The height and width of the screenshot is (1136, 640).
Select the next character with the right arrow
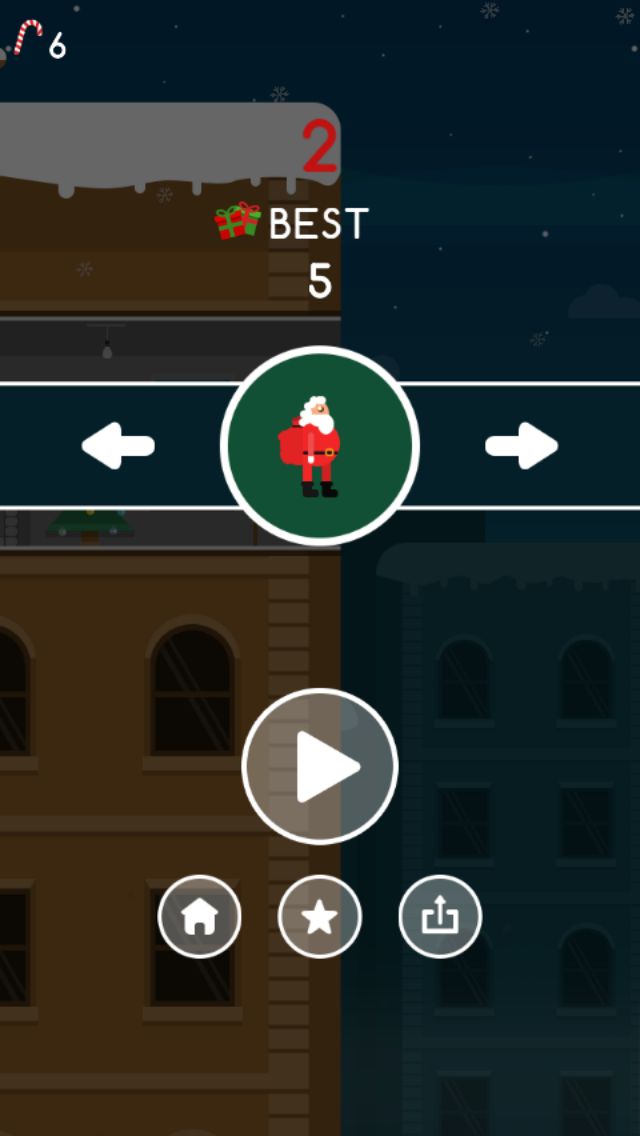click(x=521, y=446)
